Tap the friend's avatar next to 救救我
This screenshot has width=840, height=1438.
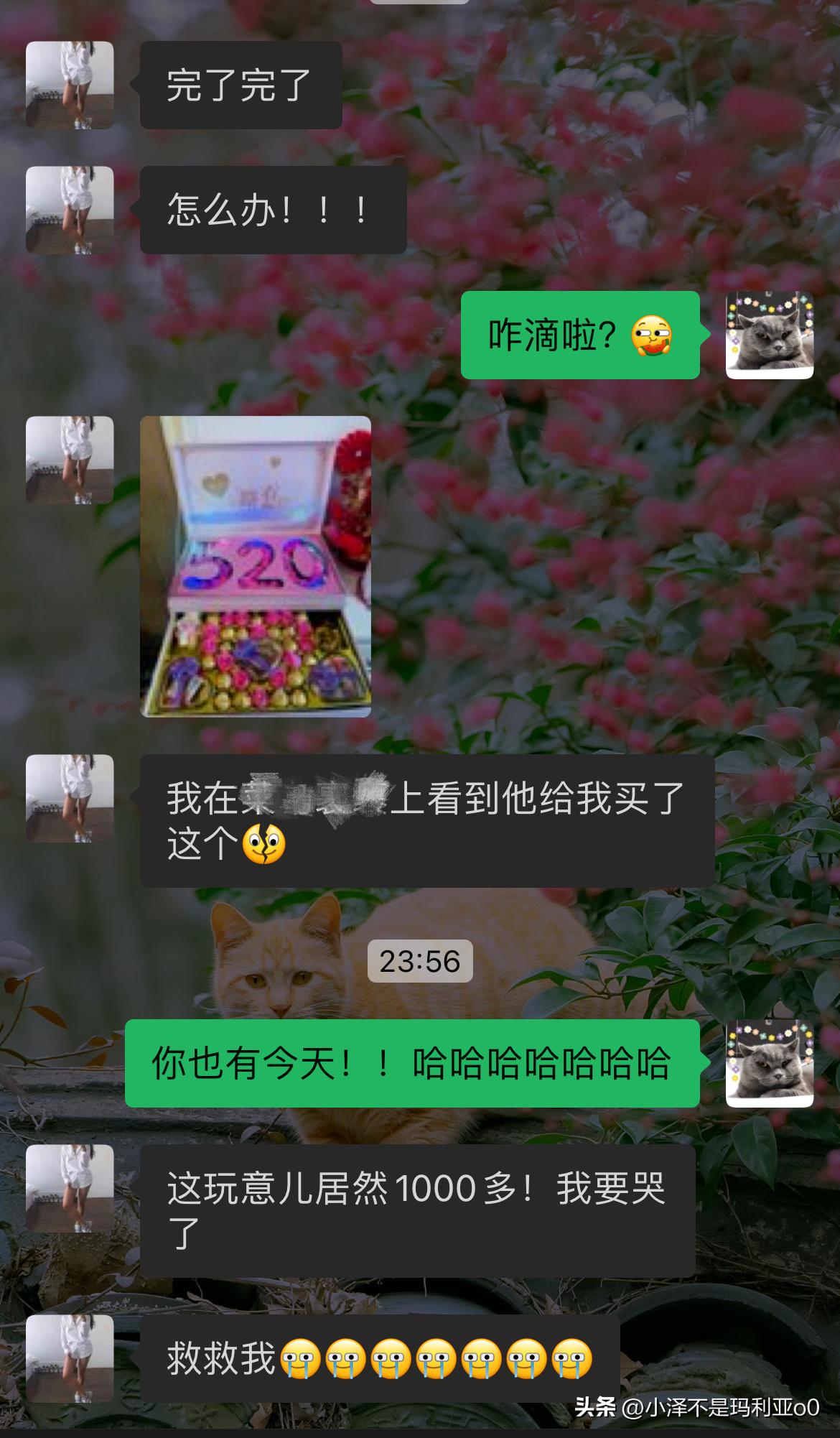tap(68, 1358)
